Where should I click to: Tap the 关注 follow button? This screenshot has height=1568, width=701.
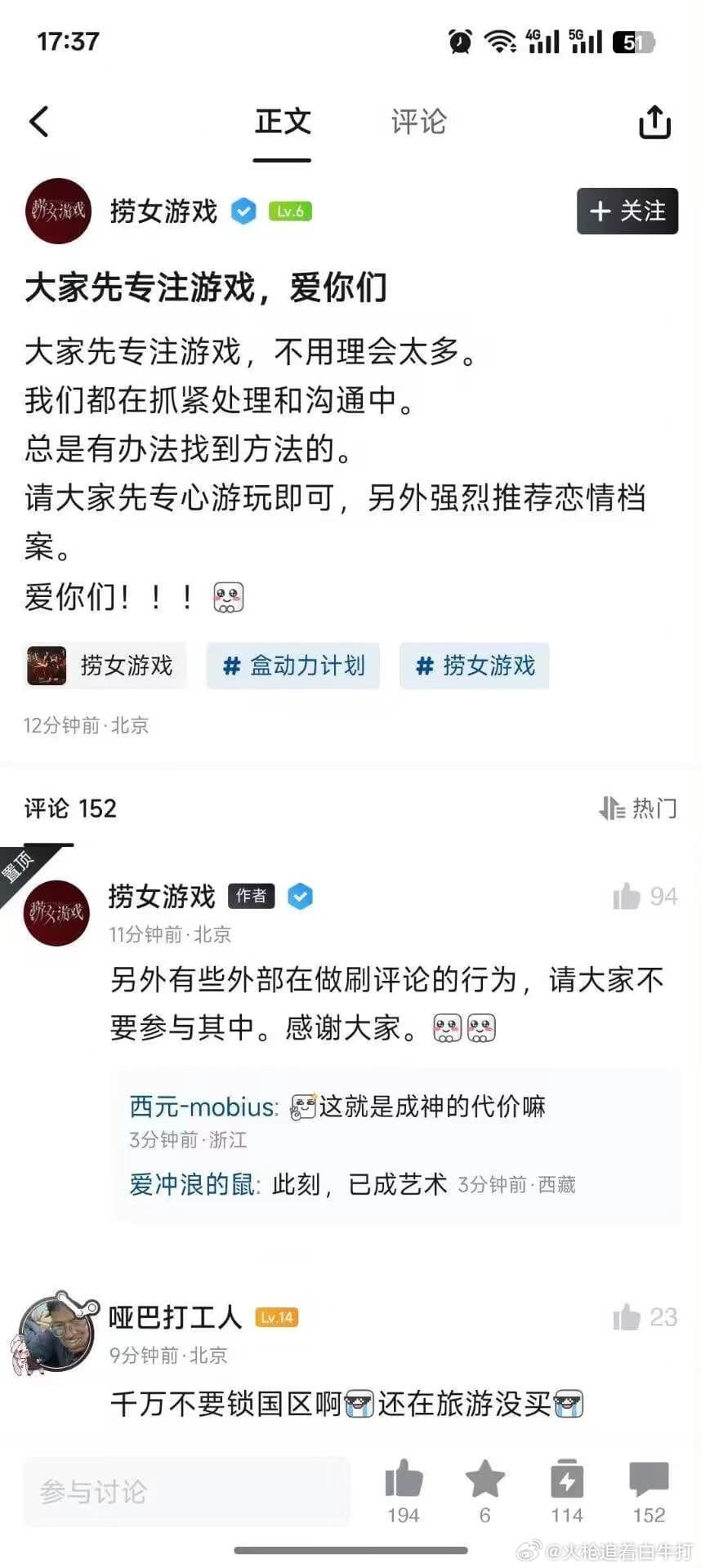[x=627, y=212]
